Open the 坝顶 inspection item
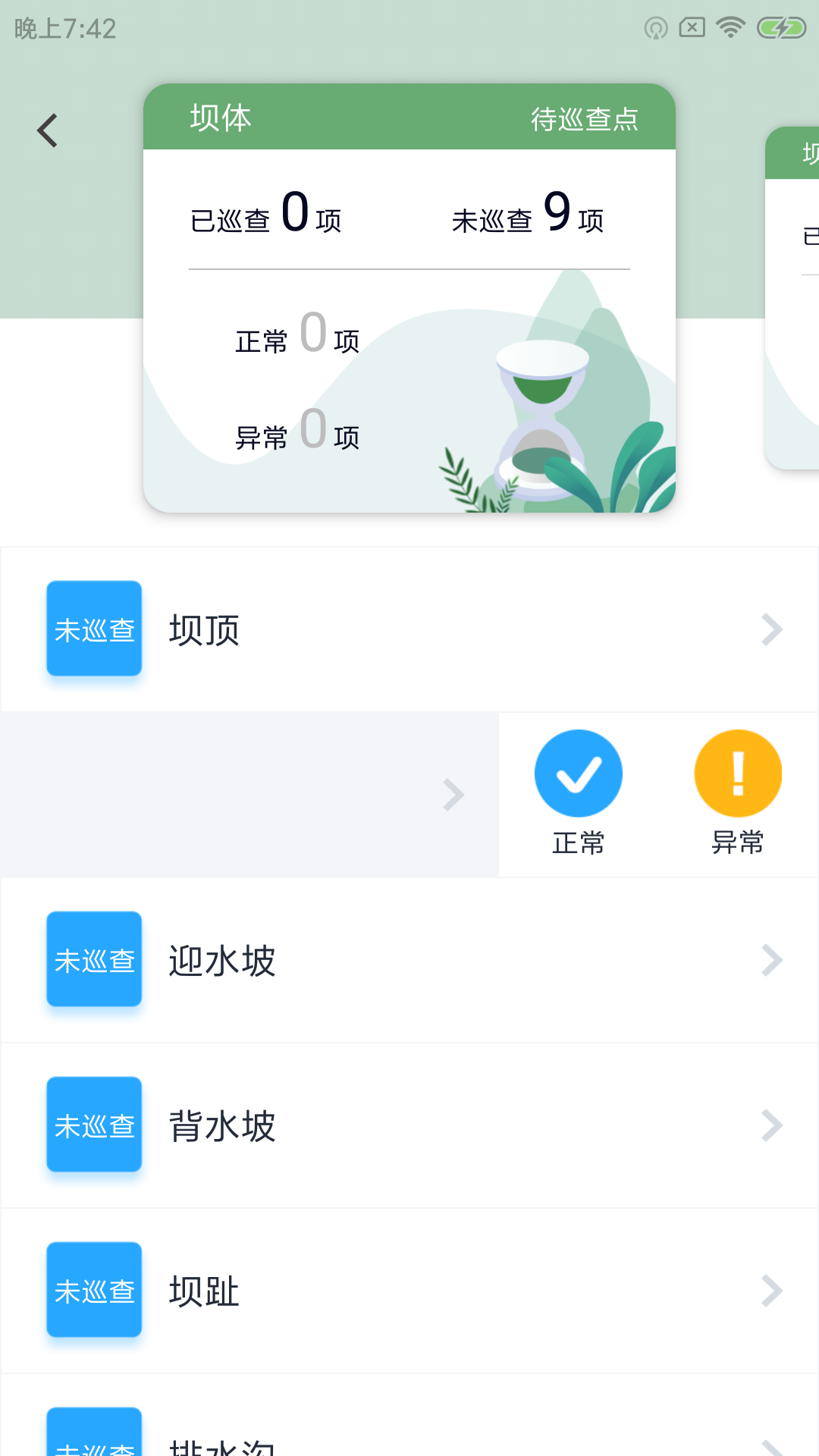Screen dimensions: 819x1456 [x=409, y=629]
